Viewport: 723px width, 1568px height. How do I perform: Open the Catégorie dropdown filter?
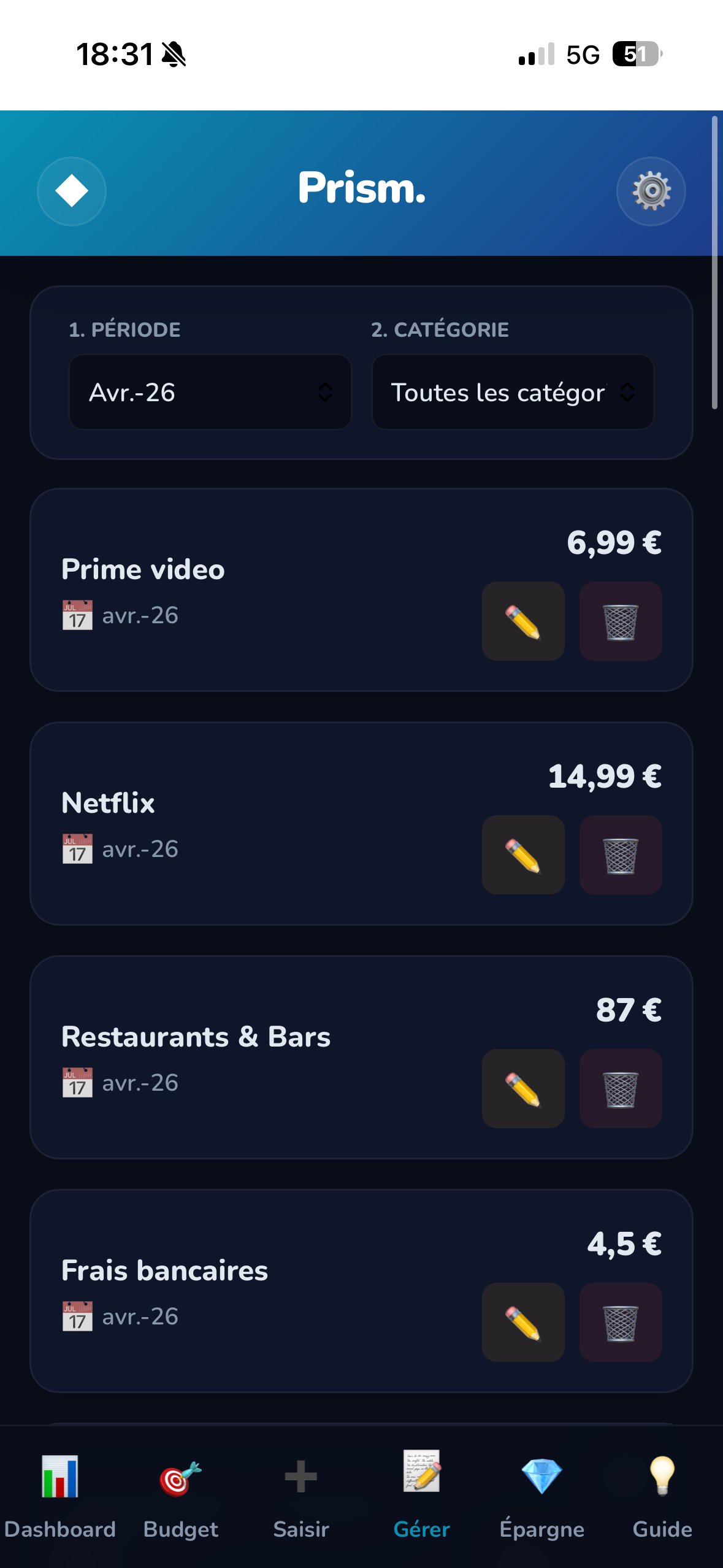point(512,393)
